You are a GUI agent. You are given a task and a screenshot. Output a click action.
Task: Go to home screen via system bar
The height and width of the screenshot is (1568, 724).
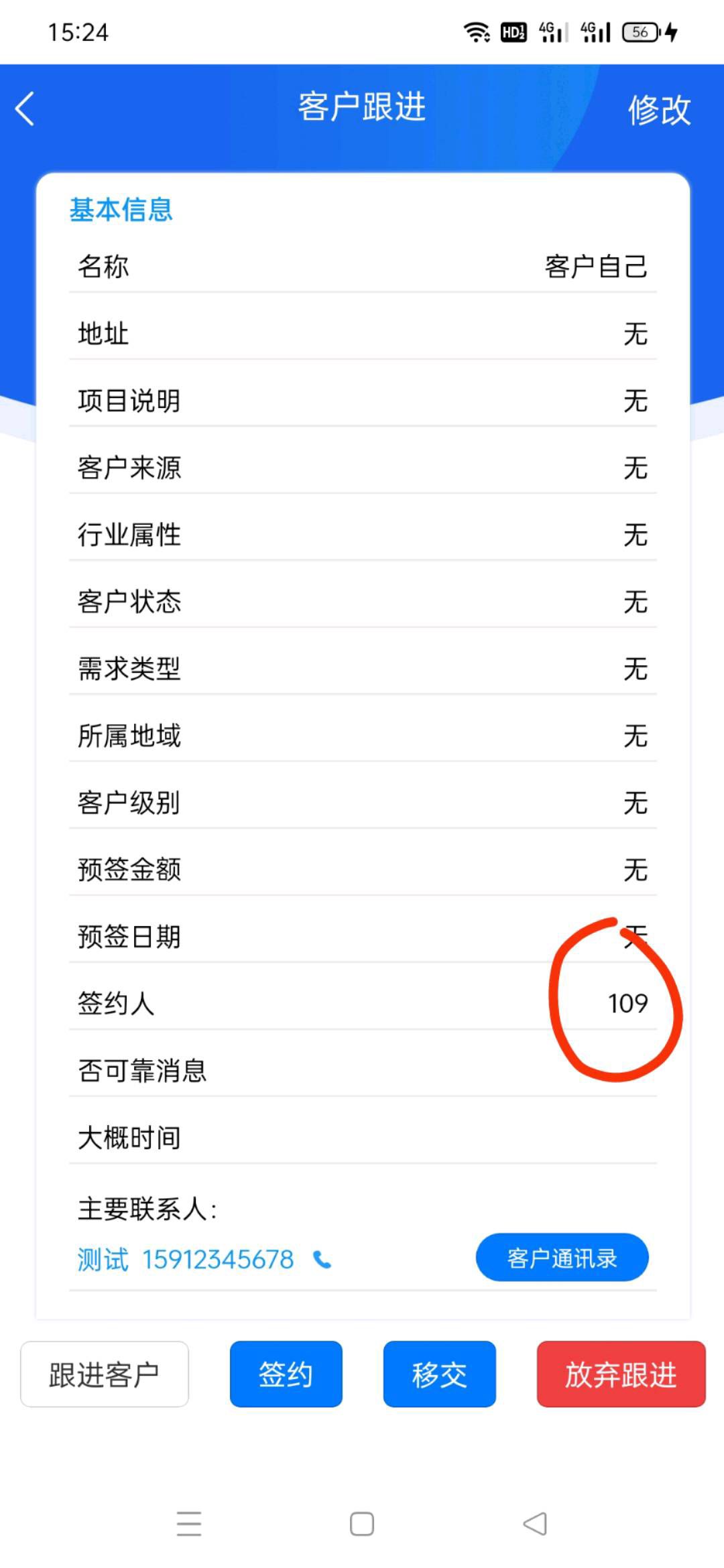(x=362, y=1524)
